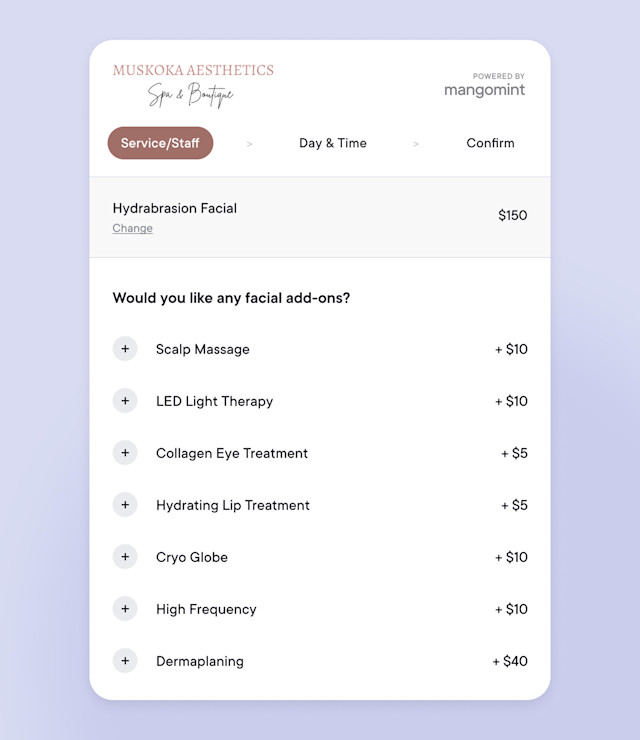Tap the Change link under Hydrabrasion Facial
640x740 pixels.
(x=132, y=228)
